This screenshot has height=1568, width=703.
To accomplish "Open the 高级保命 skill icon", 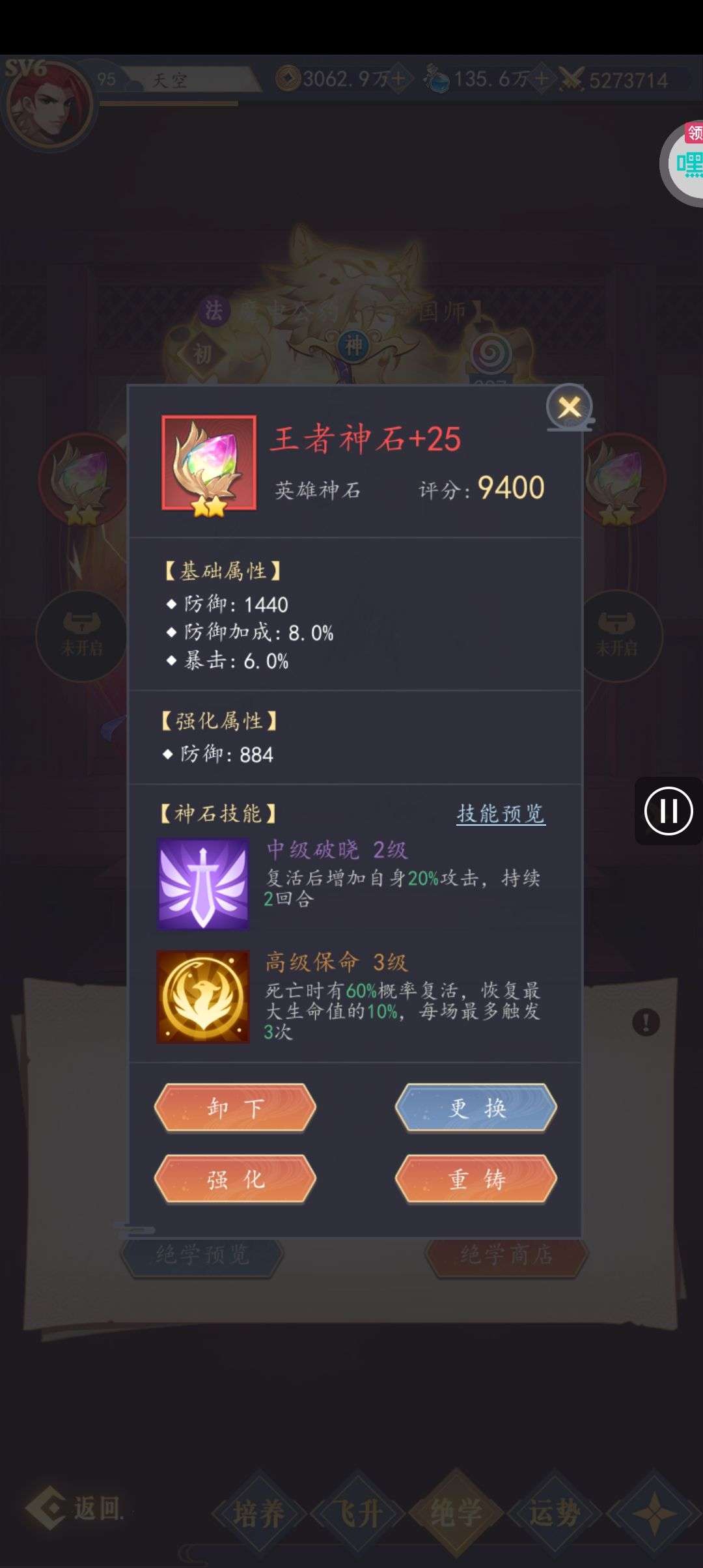I will 203,996.
